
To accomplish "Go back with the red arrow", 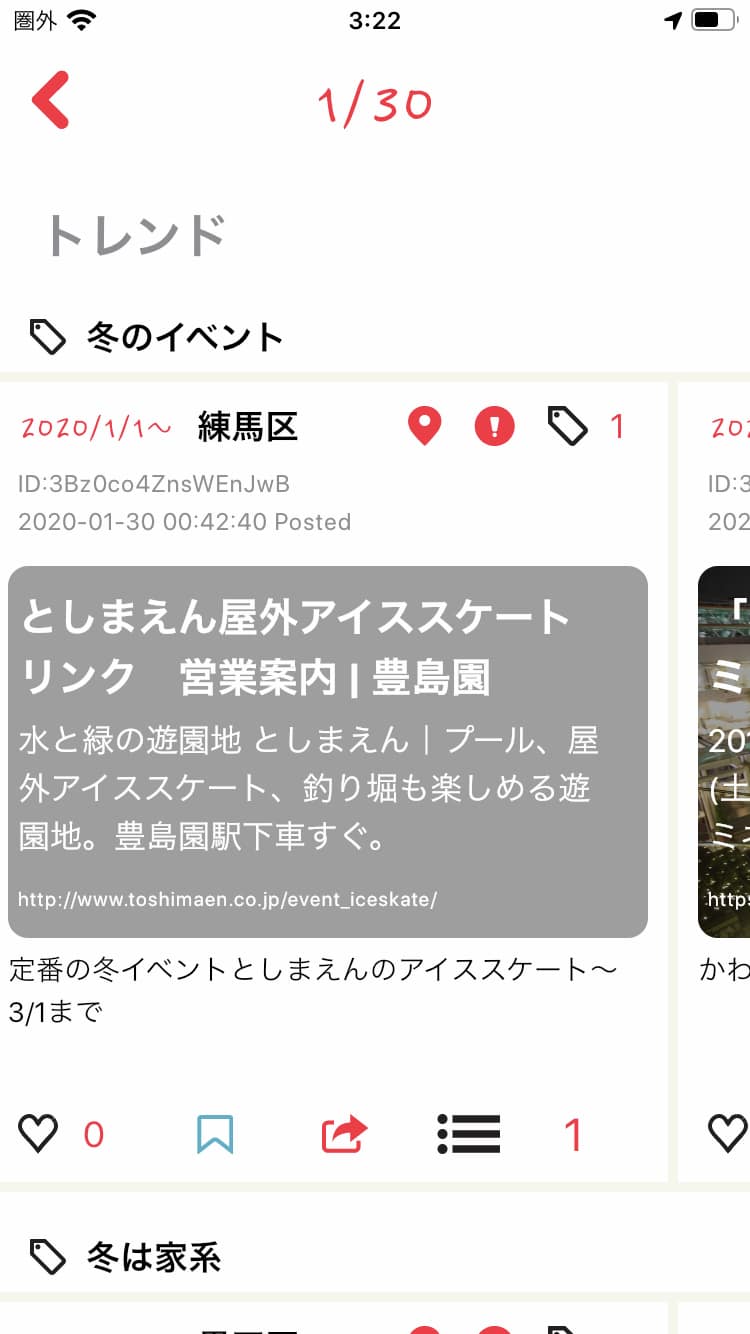I will tap(50, 100).
